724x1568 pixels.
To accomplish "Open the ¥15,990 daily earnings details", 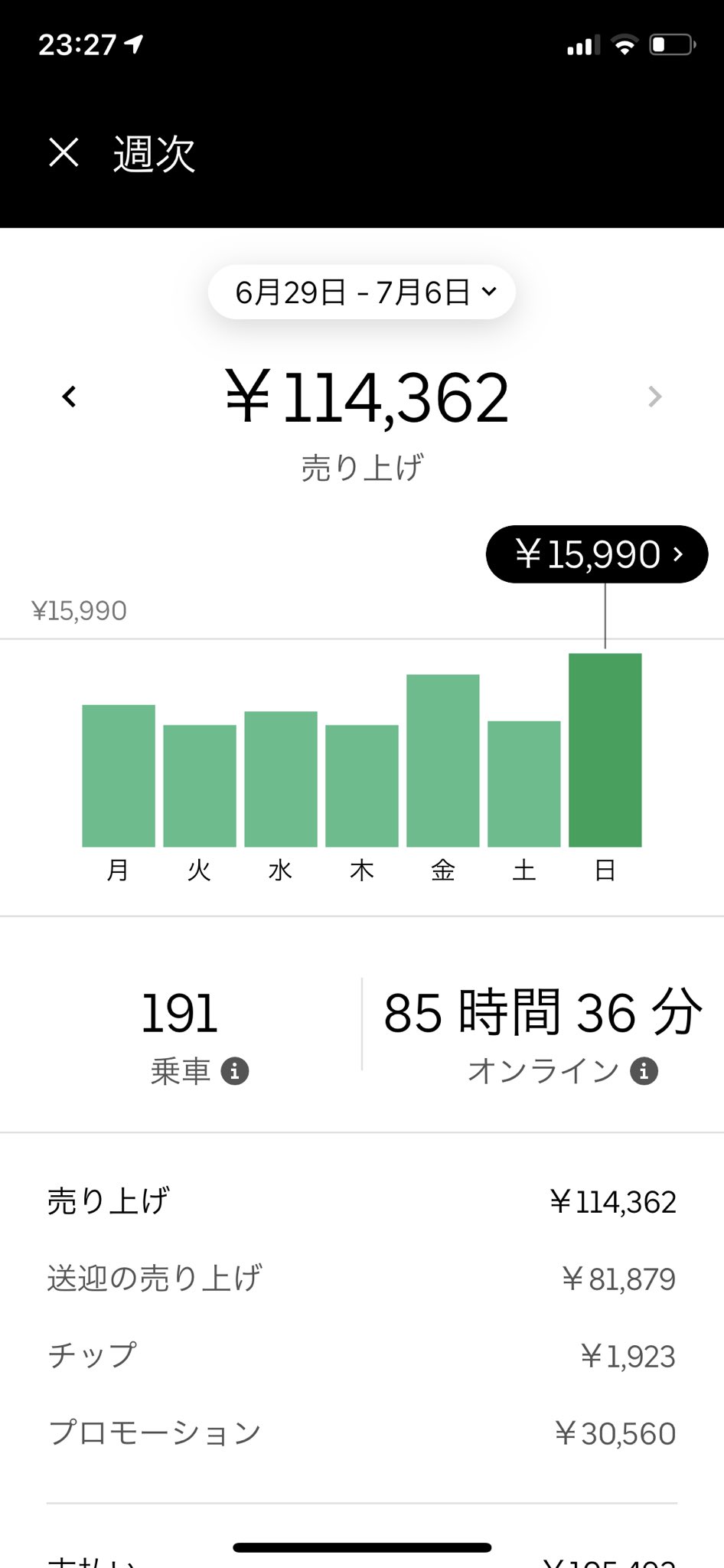I will coord(597,554).
